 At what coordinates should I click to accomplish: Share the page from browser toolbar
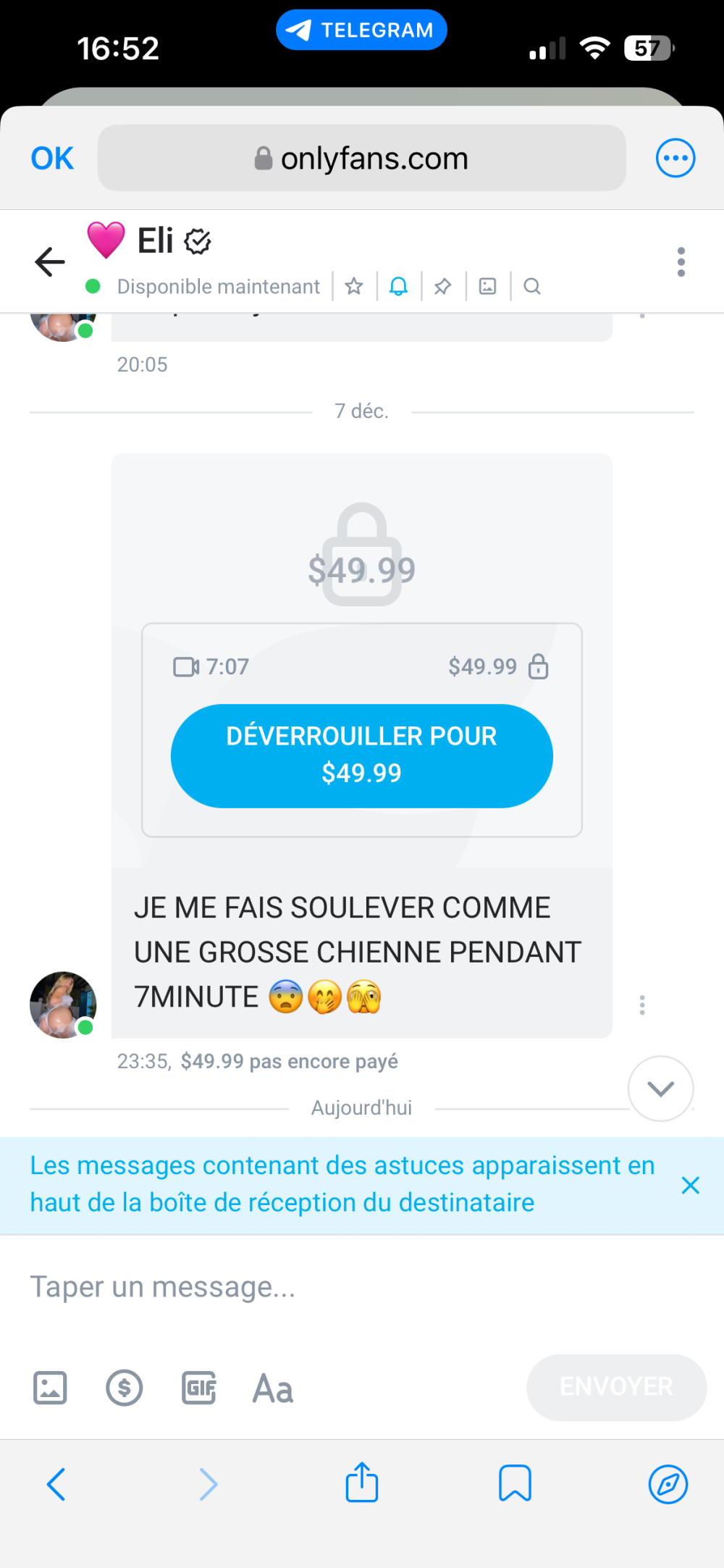(362, 1483)
